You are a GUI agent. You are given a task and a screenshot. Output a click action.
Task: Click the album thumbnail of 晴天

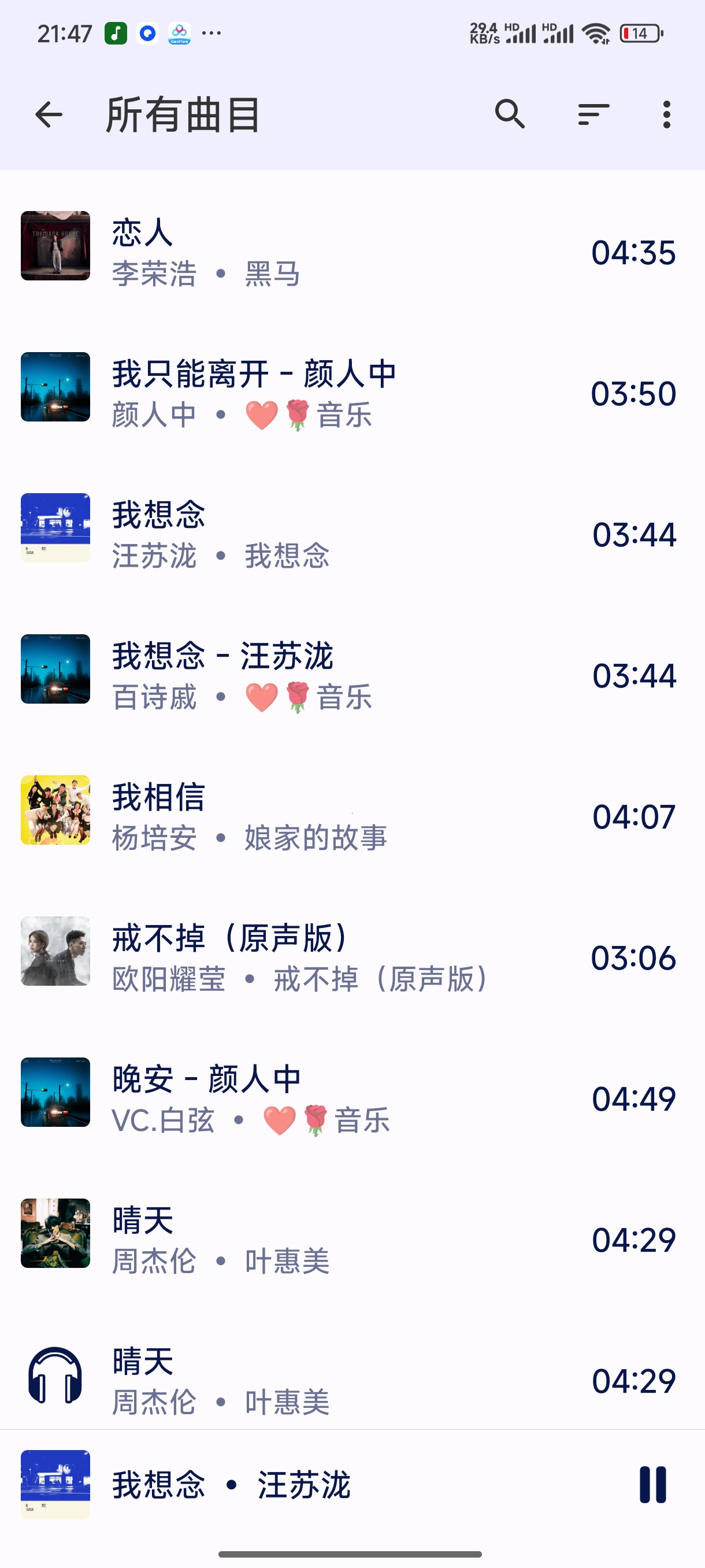(55, 1233)
